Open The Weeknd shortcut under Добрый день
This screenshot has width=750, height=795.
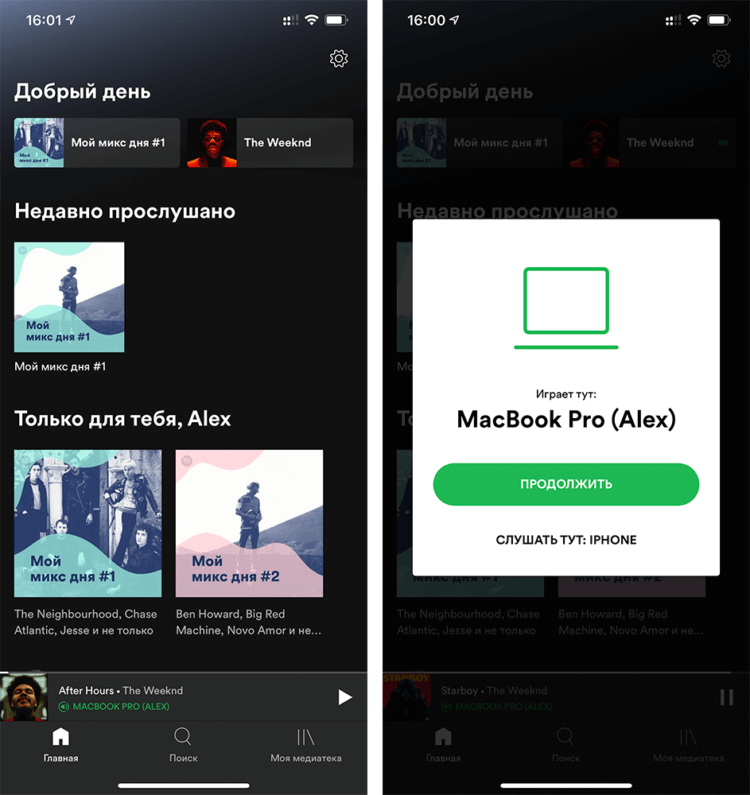[270, 143]
